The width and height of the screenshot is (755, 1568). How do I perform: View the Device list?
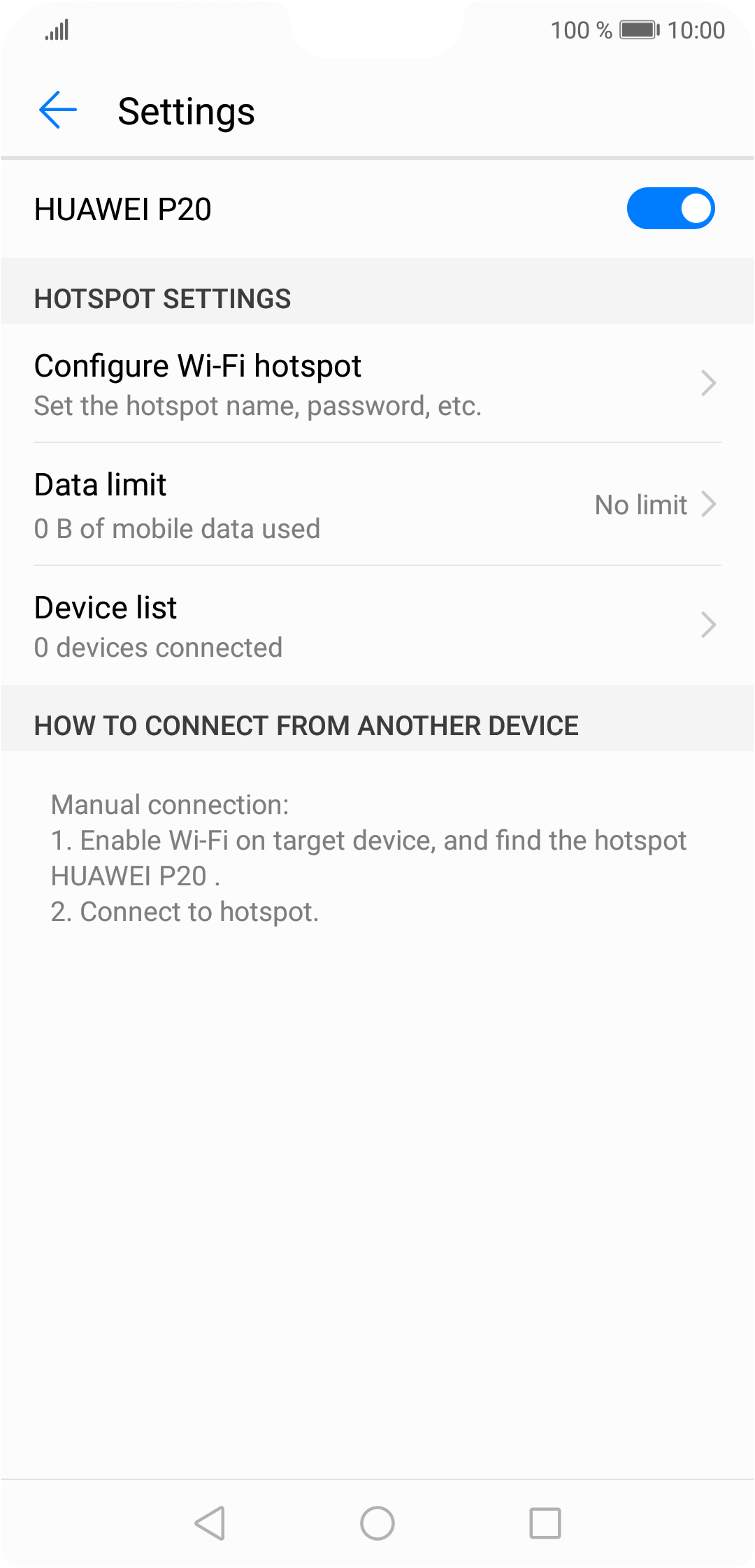[377, 626]
